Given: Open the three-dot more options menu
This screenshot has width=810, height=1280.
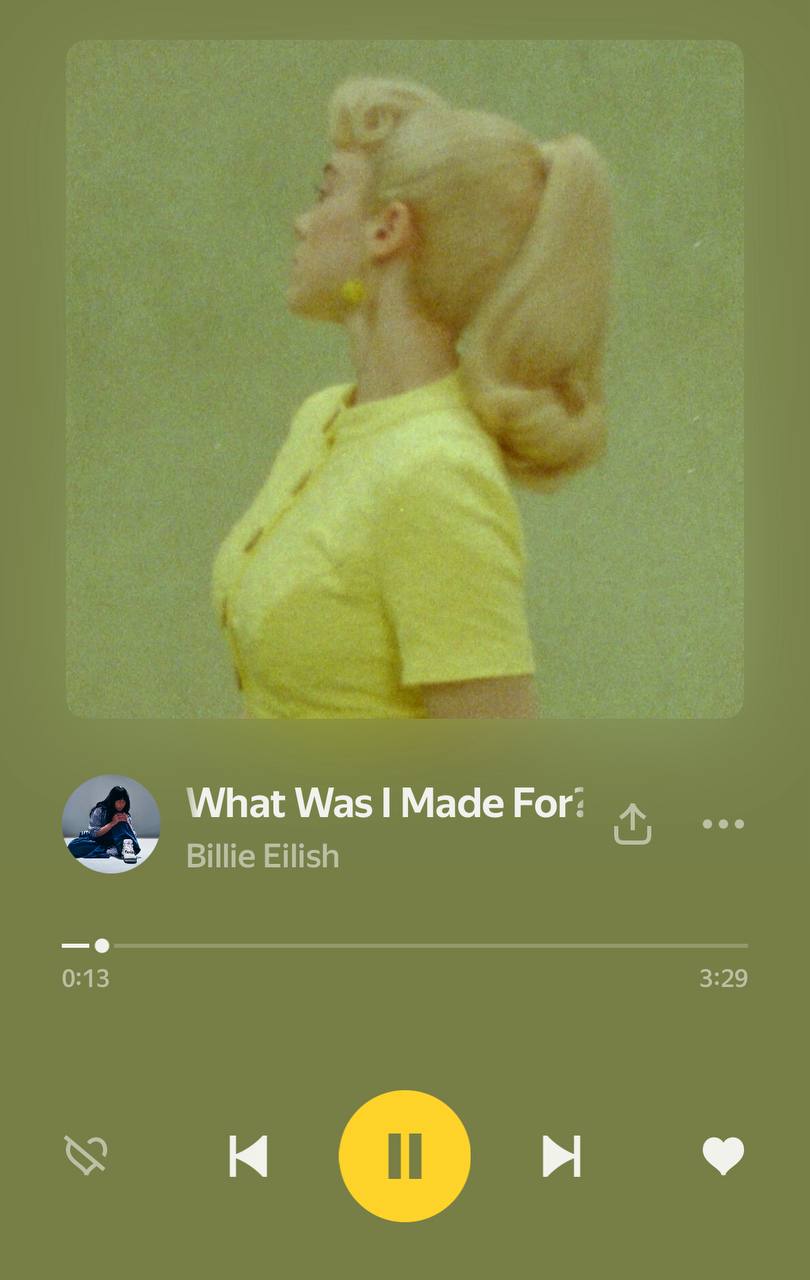Looking at the screenshot, I should tap(723, 825).
